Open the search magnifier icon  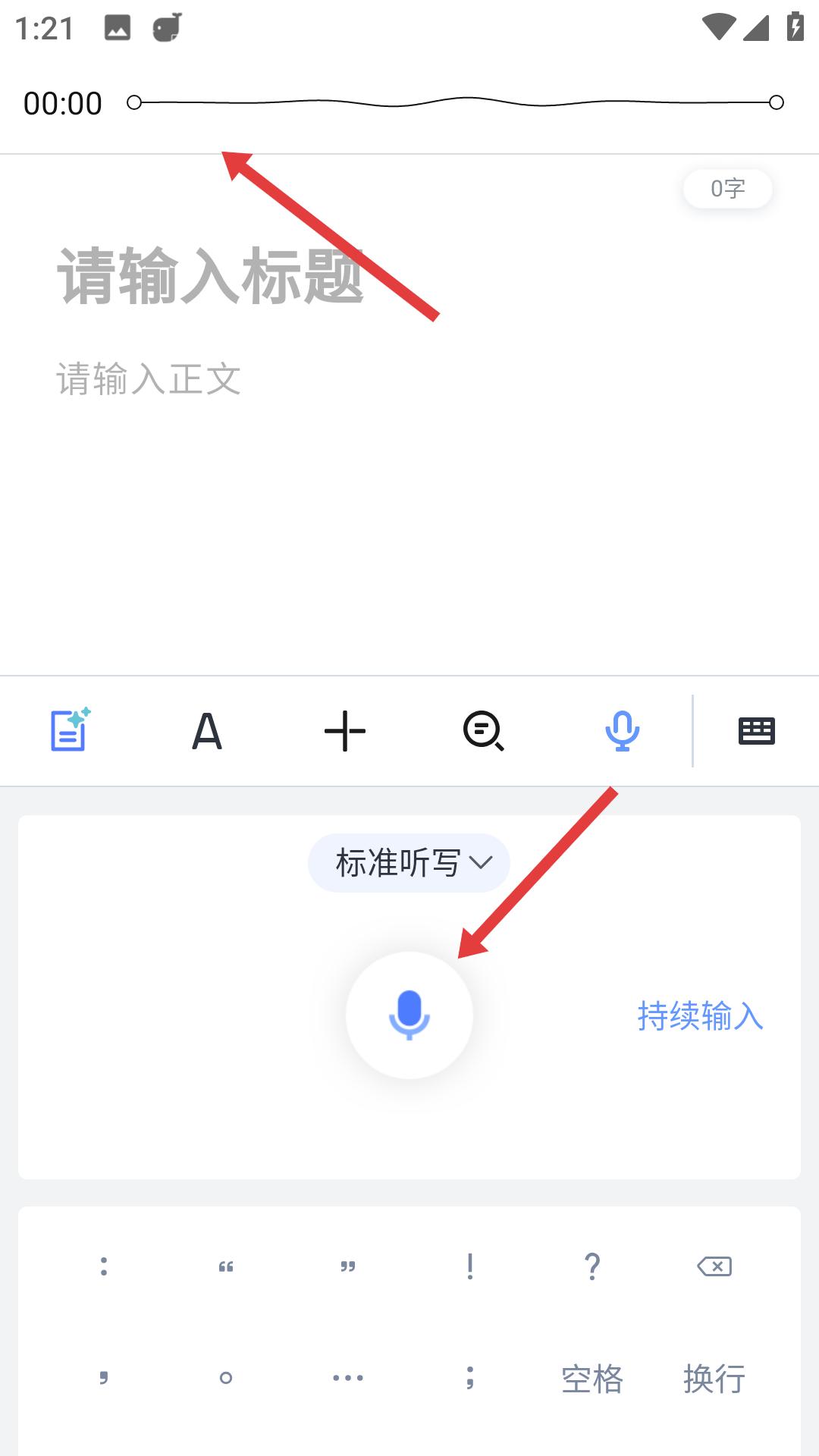pyautogui.click(x=483, y=730)
